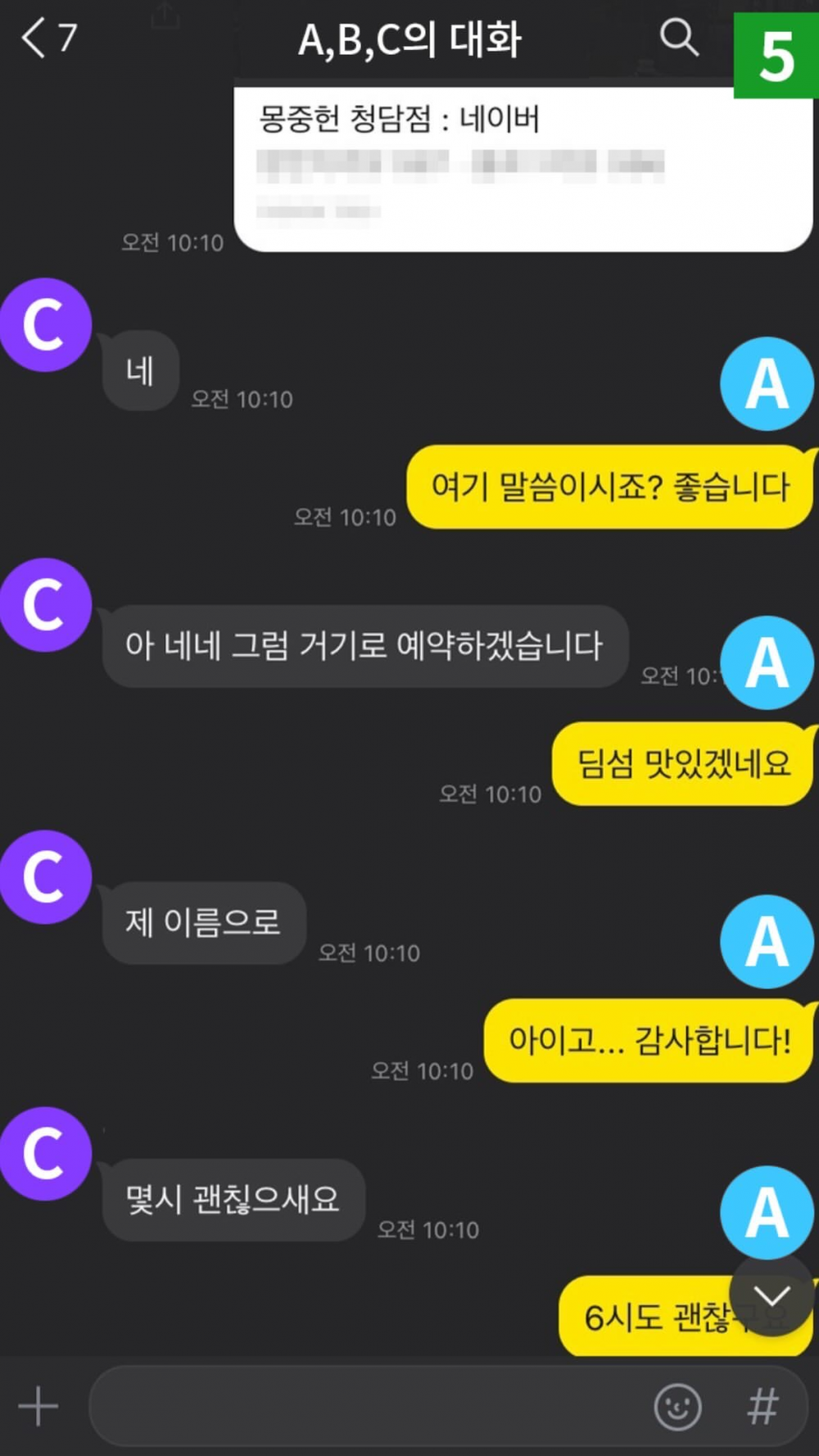Open the 몽중헌 청담점 네이버 link card
This screenshot has height=1456, width=819.
[523, 168]
